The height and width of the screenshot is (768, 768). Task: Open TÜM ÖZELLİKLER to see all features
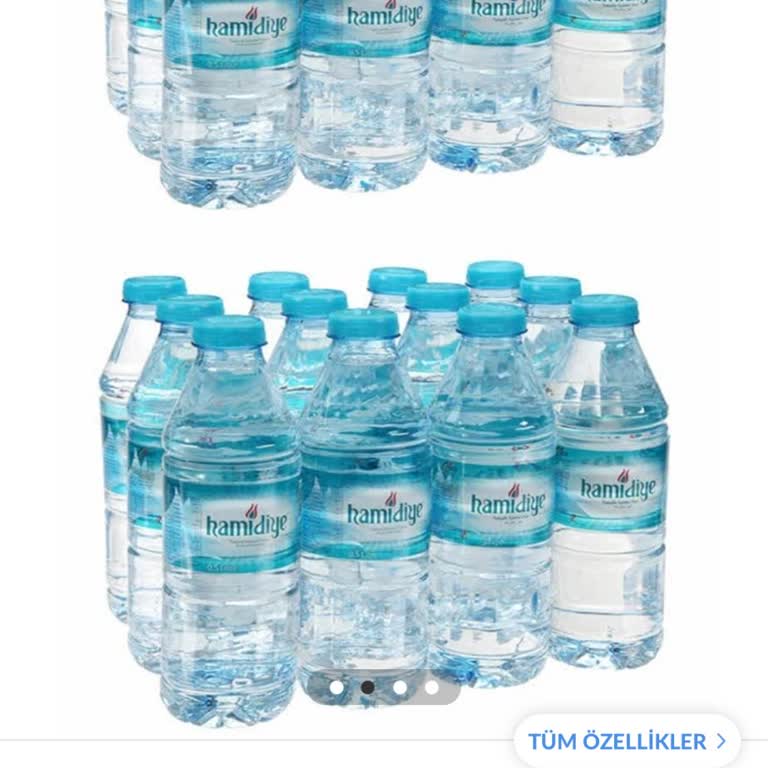(x=627, y=741)
